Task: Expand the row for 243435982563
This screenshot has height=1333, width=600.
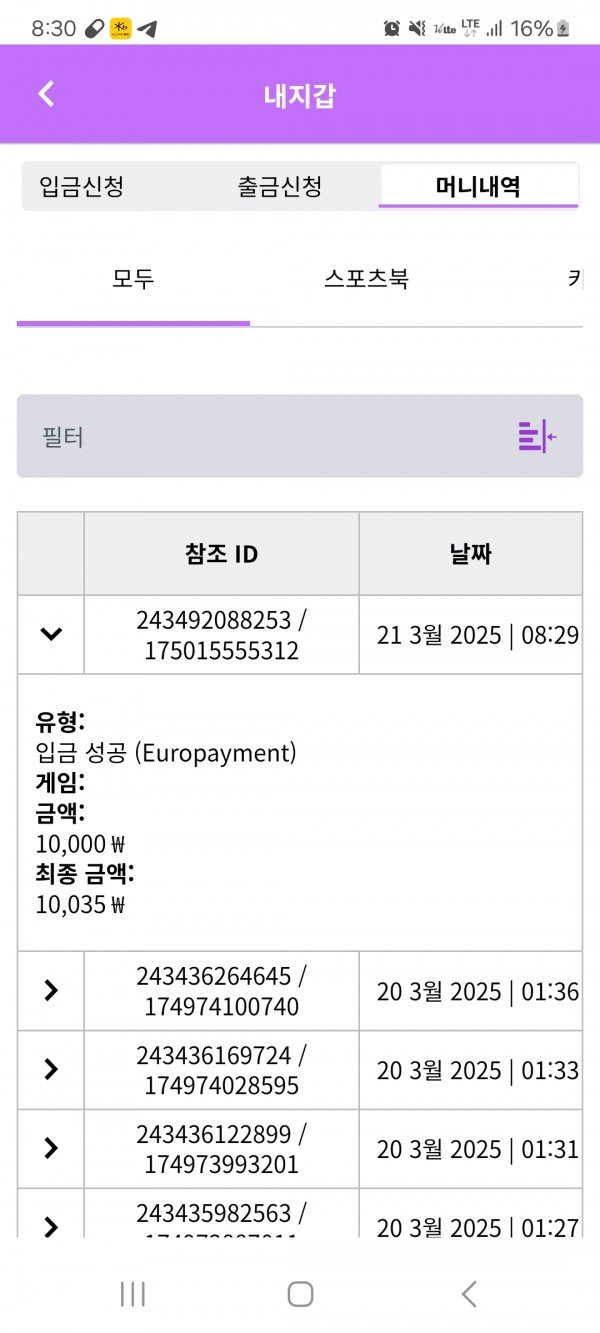Action: pos(51,1225)
